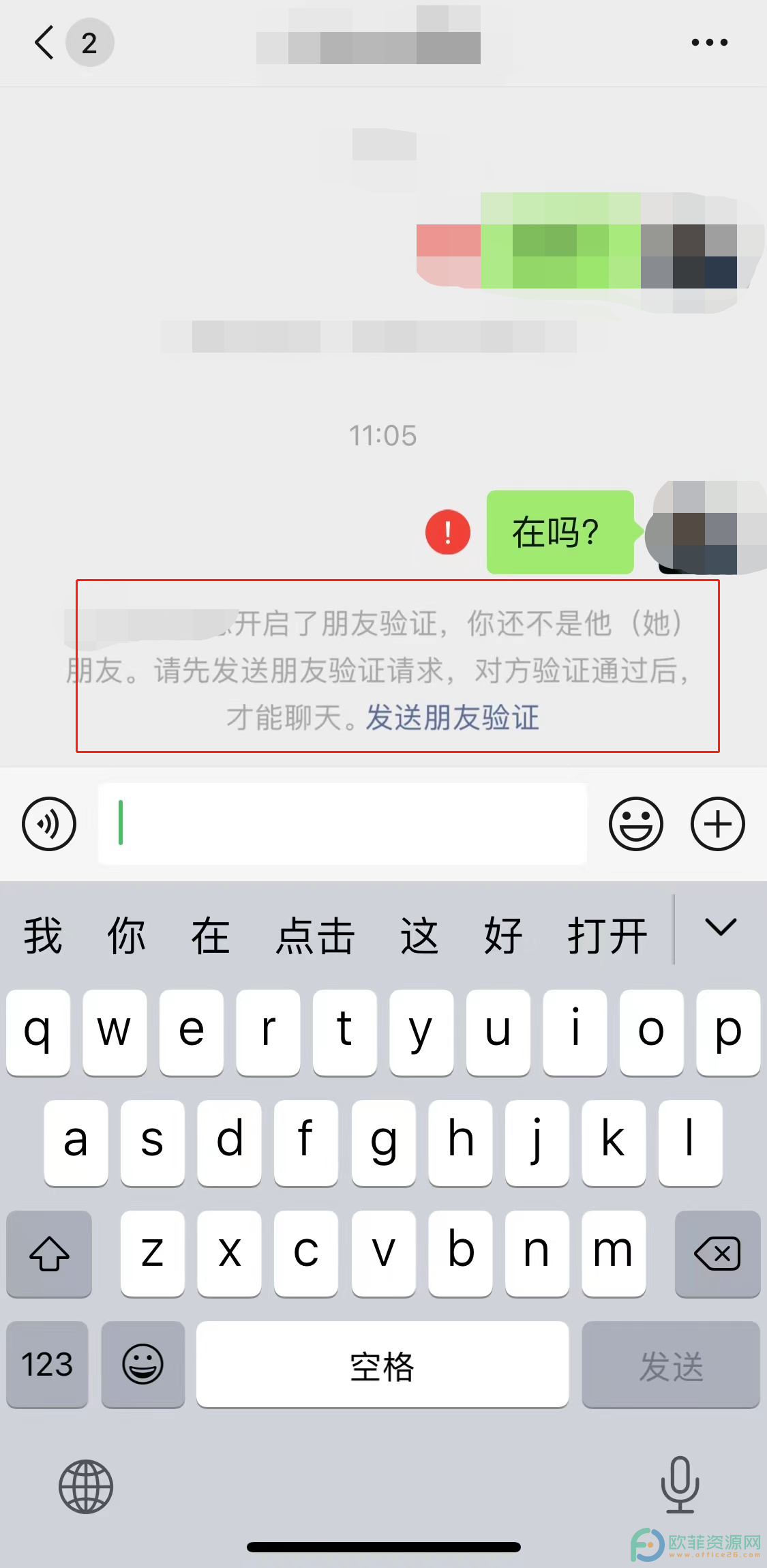Tap the red failed-message warning icon
This screenshot has width=767, height=1568.
click(x=447, y=532)
